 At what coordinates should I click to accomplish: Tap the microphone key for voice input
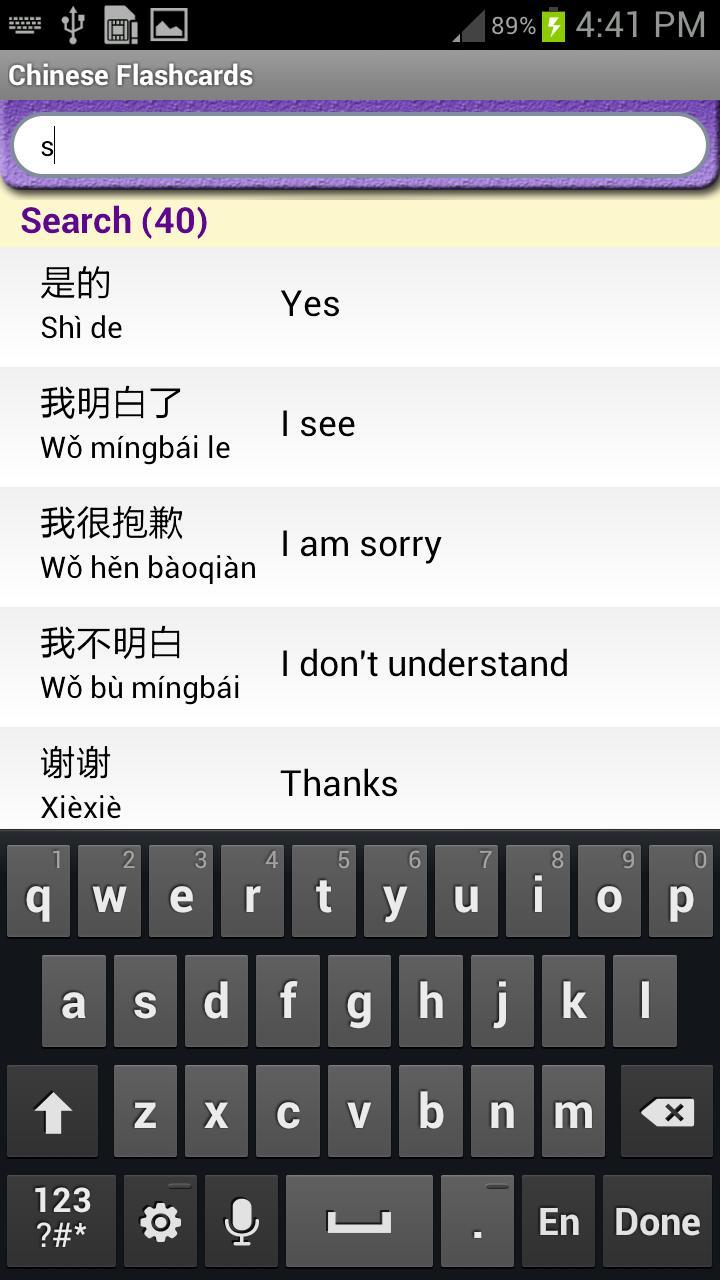tap(241, 1220)
